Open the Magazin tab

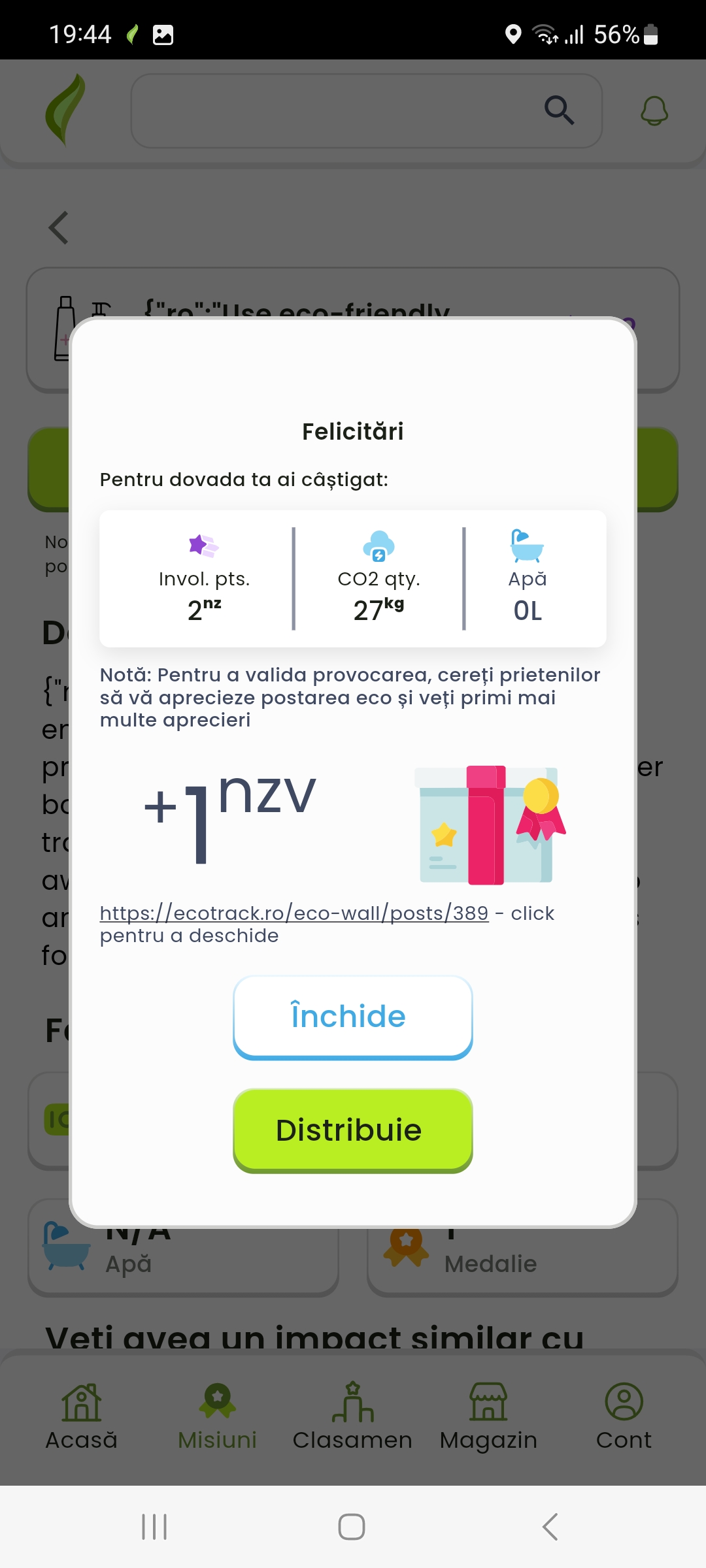(x=488, y=1416)
